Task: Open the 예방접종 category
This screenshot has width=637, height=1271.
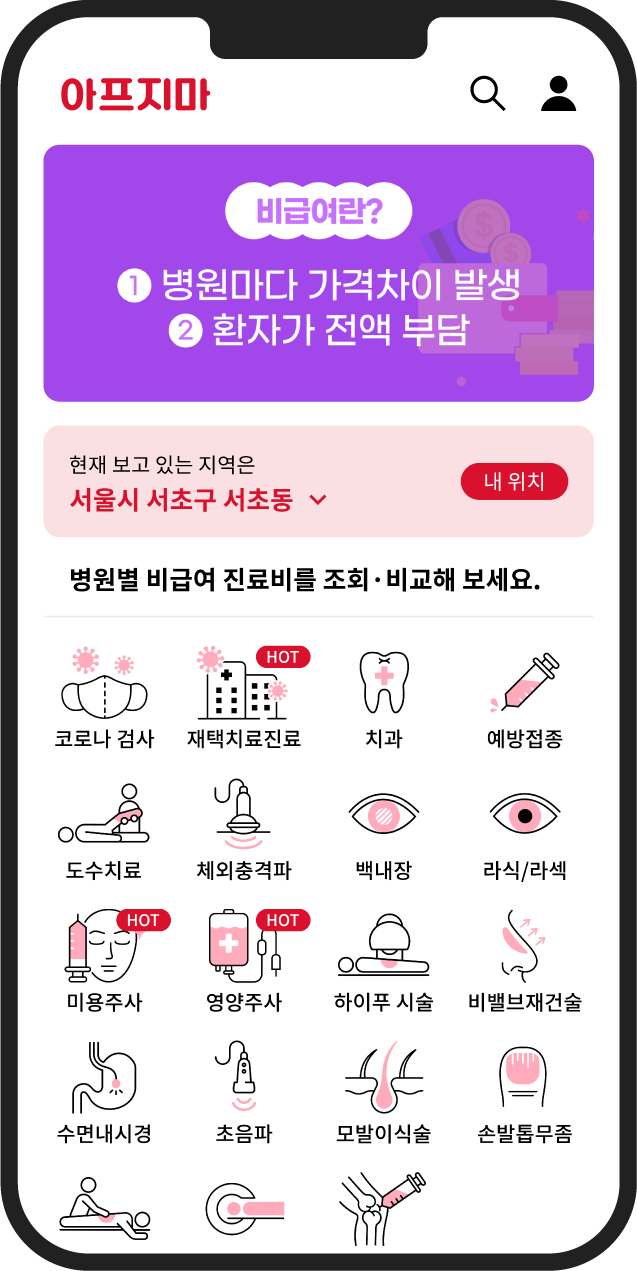Action: pyautogui.click(x=524, y=697)
